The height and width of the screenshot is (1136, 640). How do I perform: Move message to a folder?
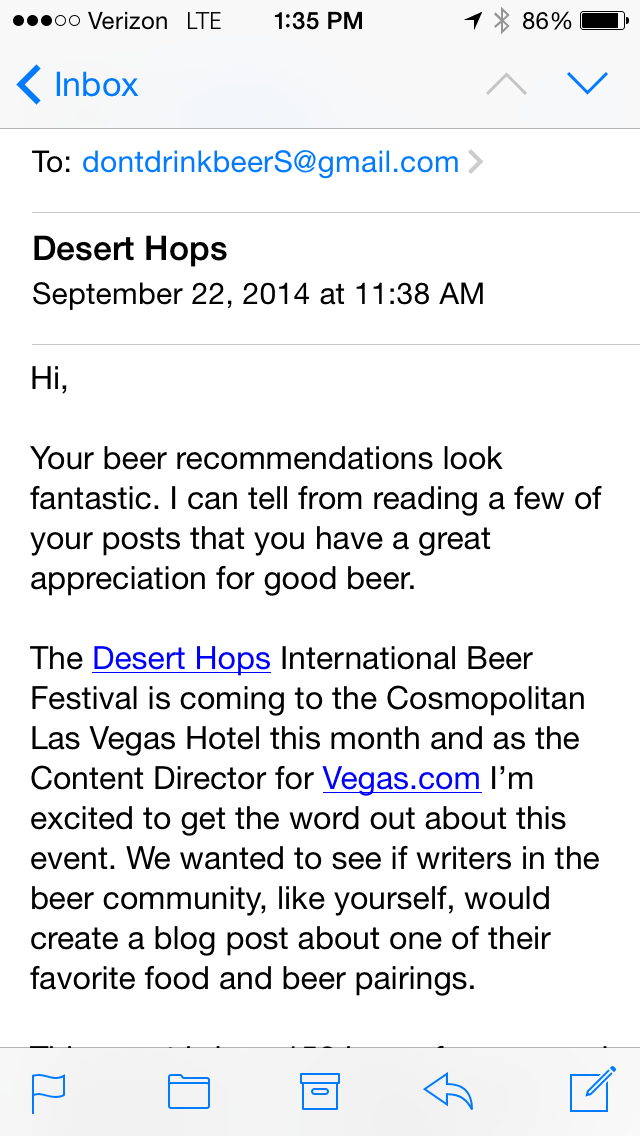click(188, 1092)
